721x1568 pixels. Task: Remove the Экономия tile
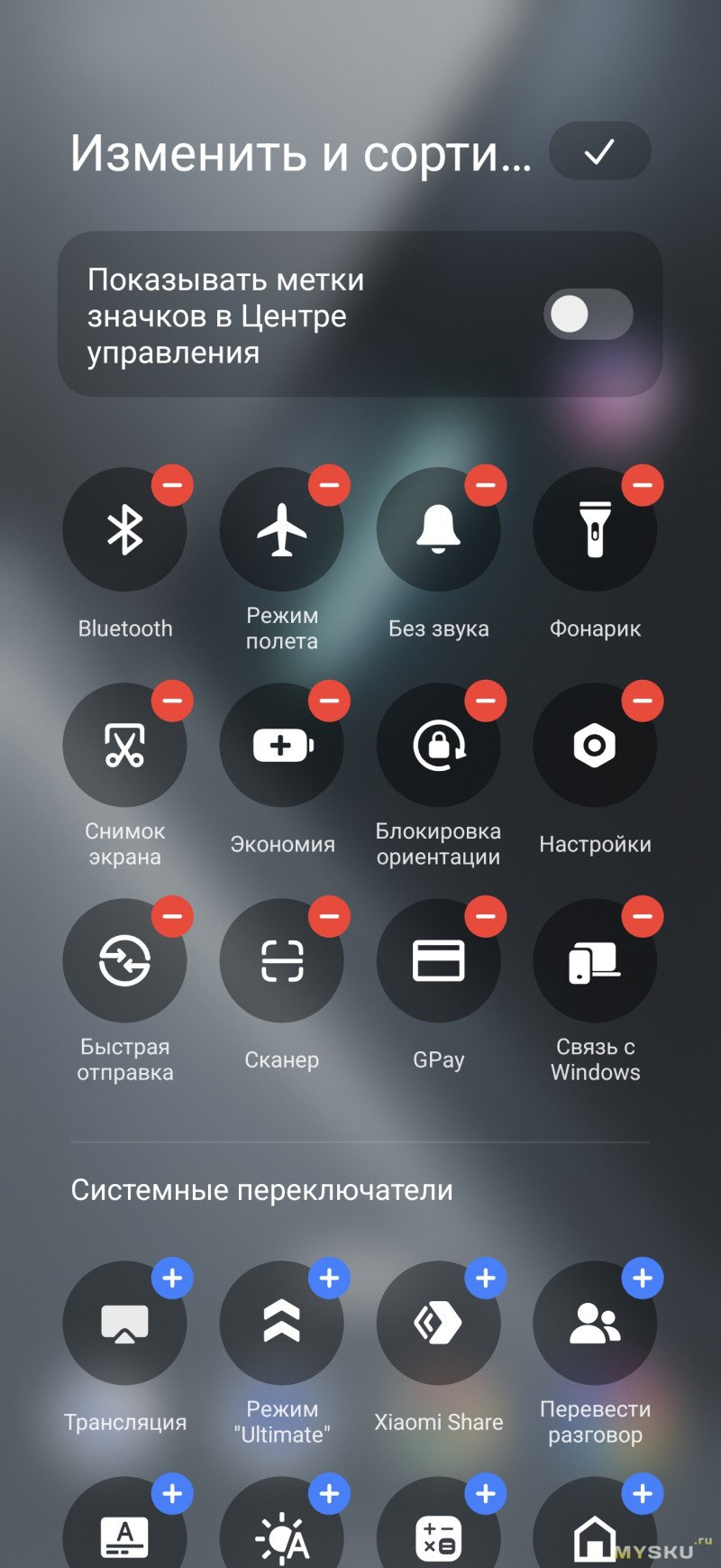(x=329, y=701)
